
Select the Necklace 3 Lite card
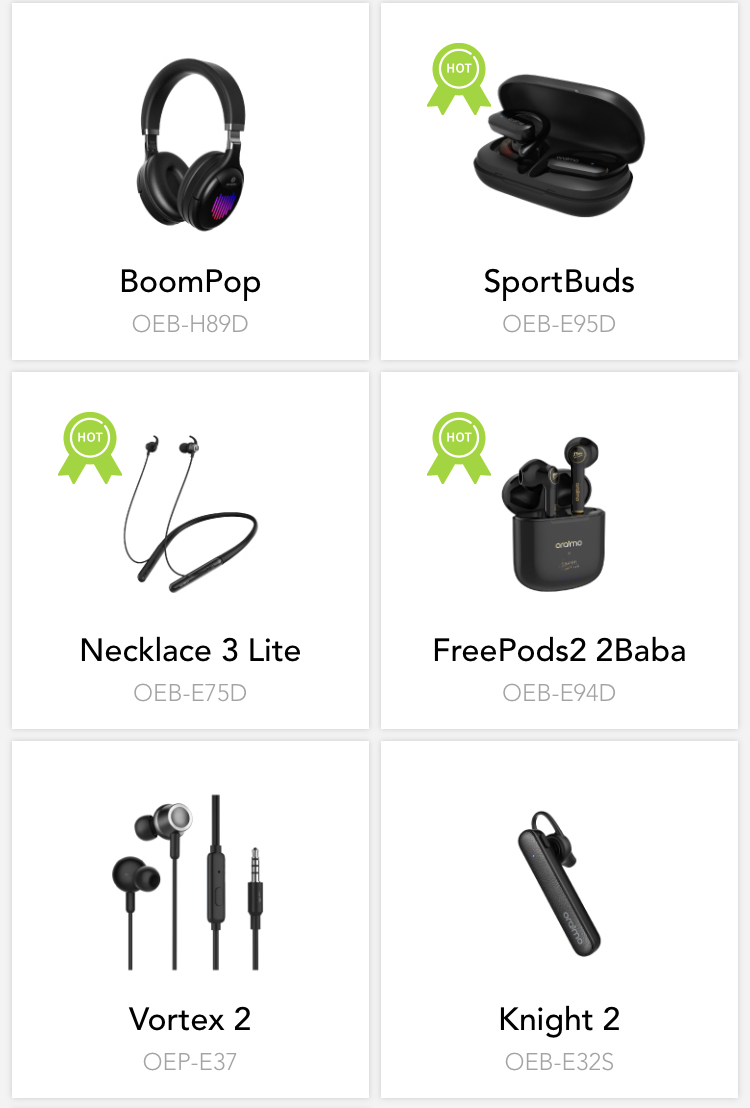pyautogui.click(x=190, y=551)
